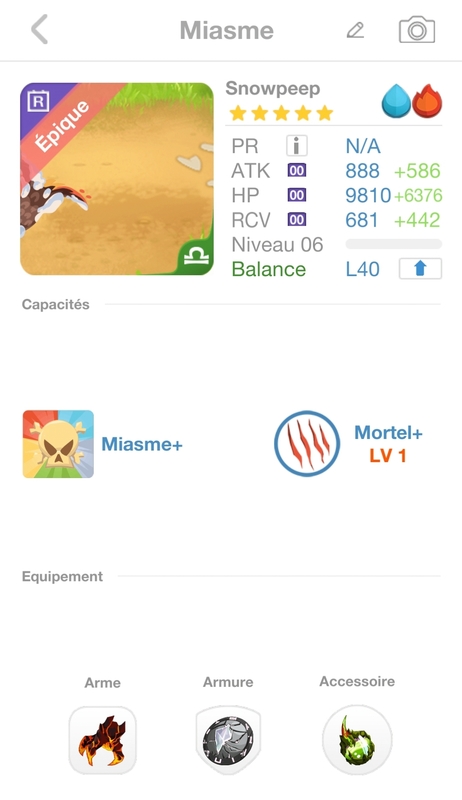Open the Épique creature portrait
Image resolution: width=462 pixels, height=800 pixels.
[x=117, y=179]
